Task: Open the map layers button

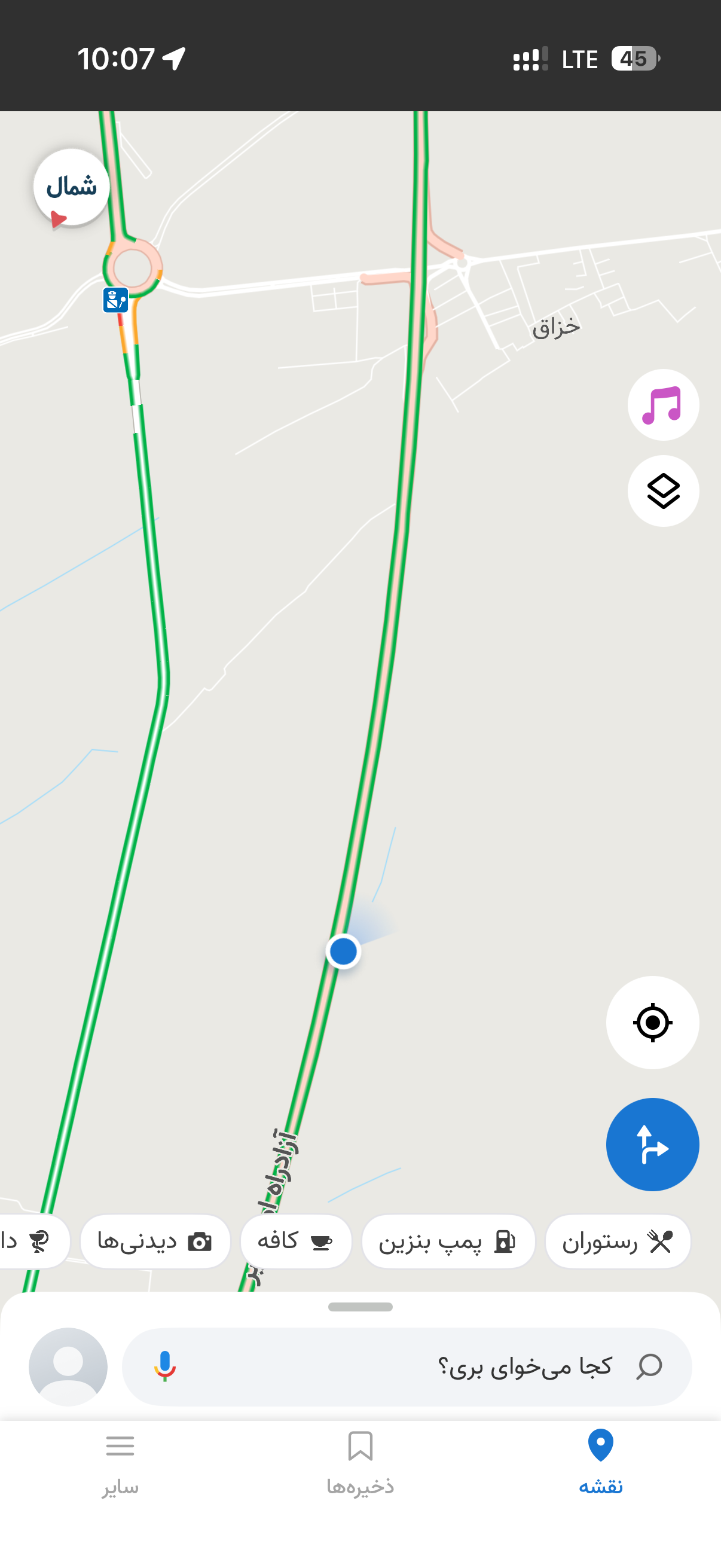Action: coord(662,490)
